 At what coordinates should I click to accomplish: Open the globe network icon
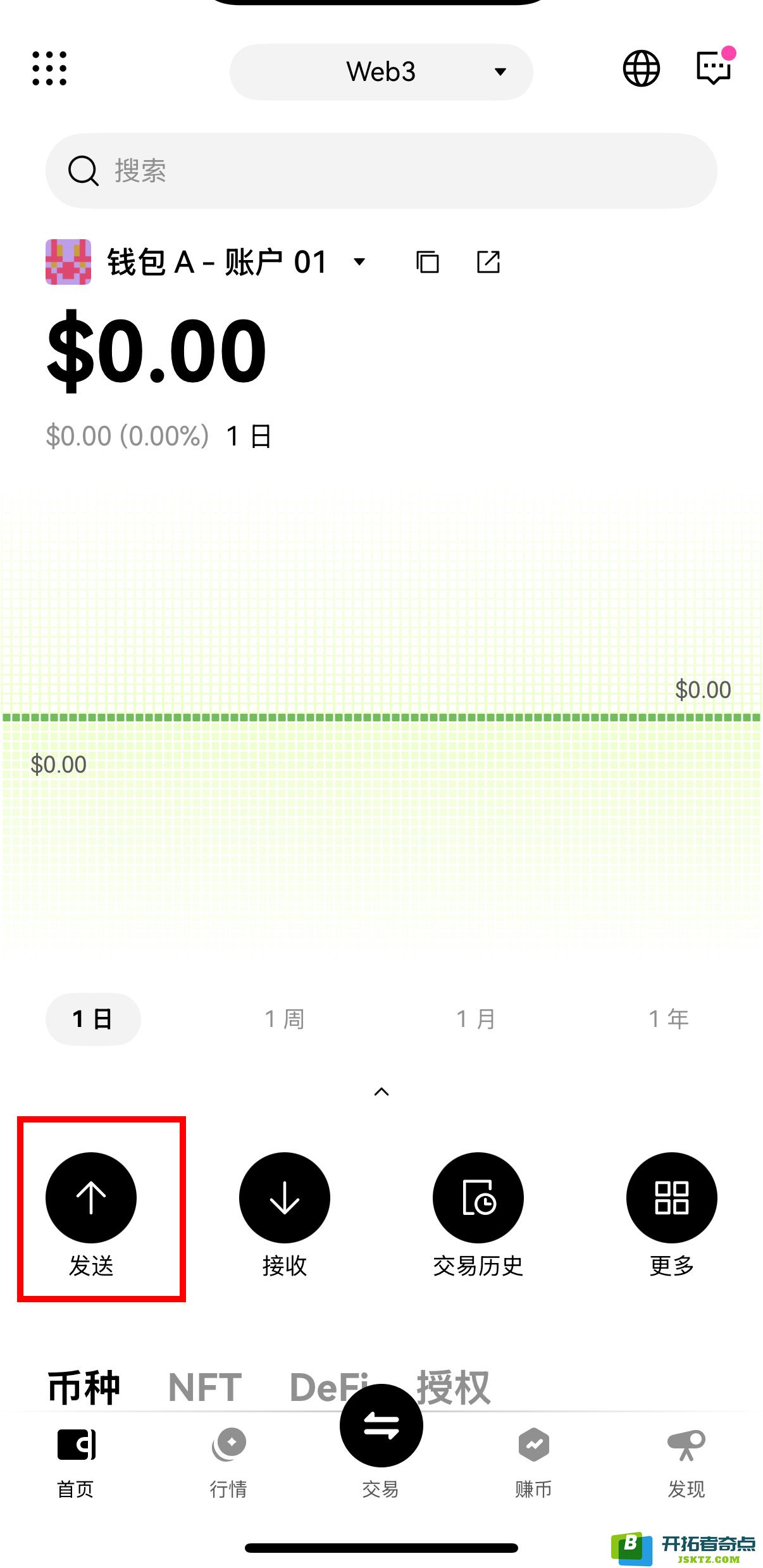641,68
